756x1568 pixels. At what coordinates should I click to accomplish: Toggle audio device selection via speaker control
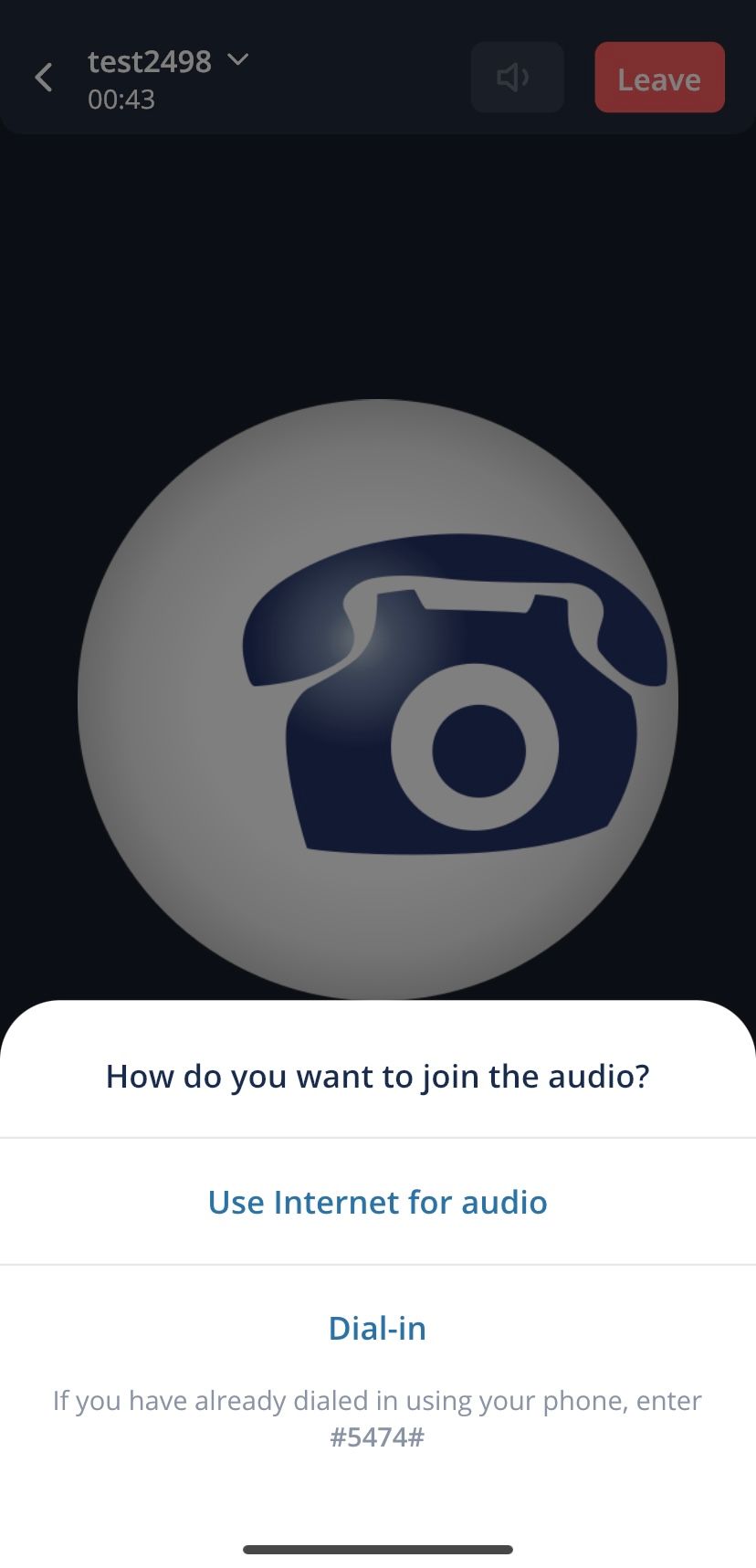[x=516, y=77]
